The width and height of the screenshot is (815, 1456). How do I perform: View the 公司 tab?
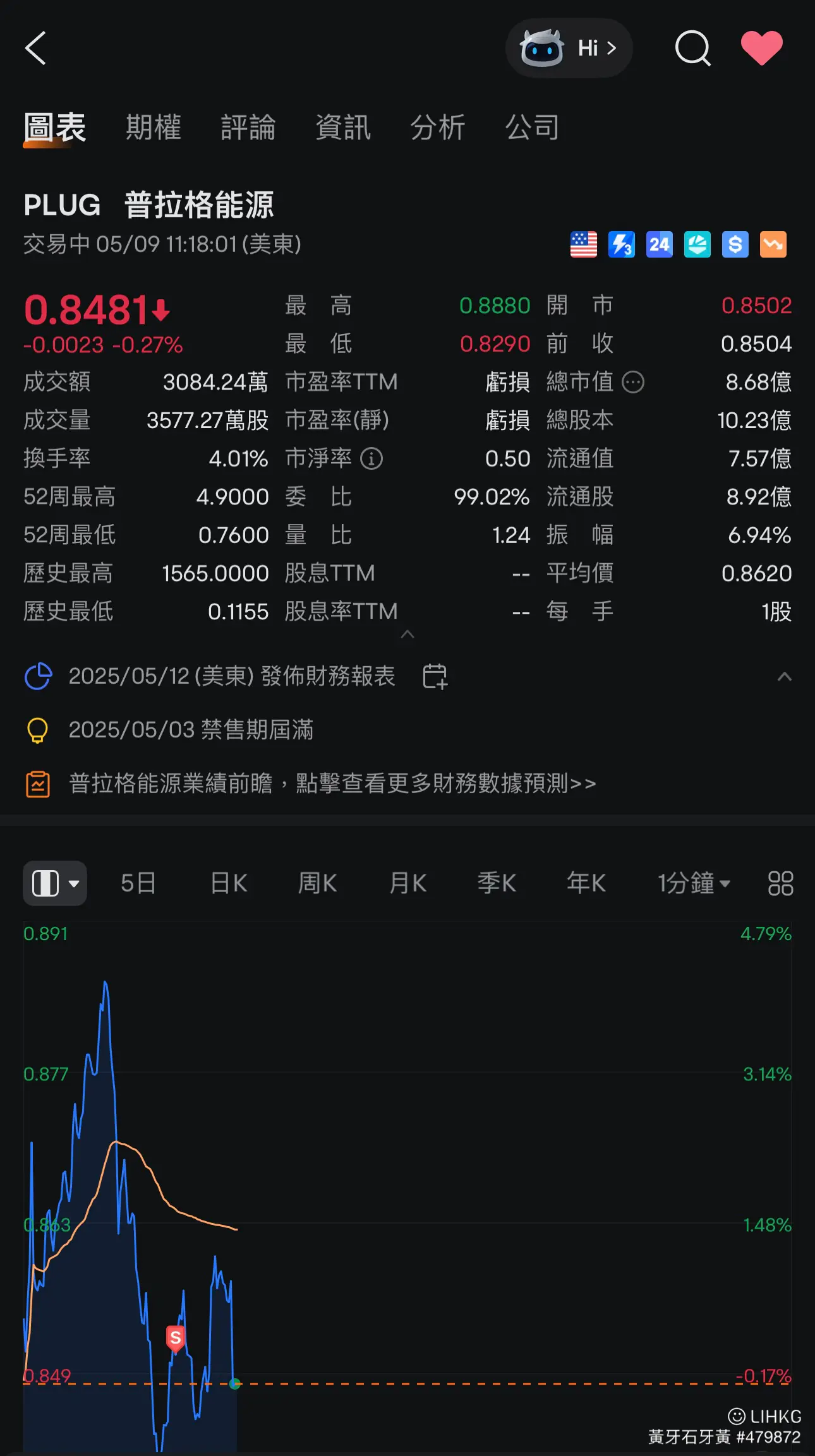[533, 128]
